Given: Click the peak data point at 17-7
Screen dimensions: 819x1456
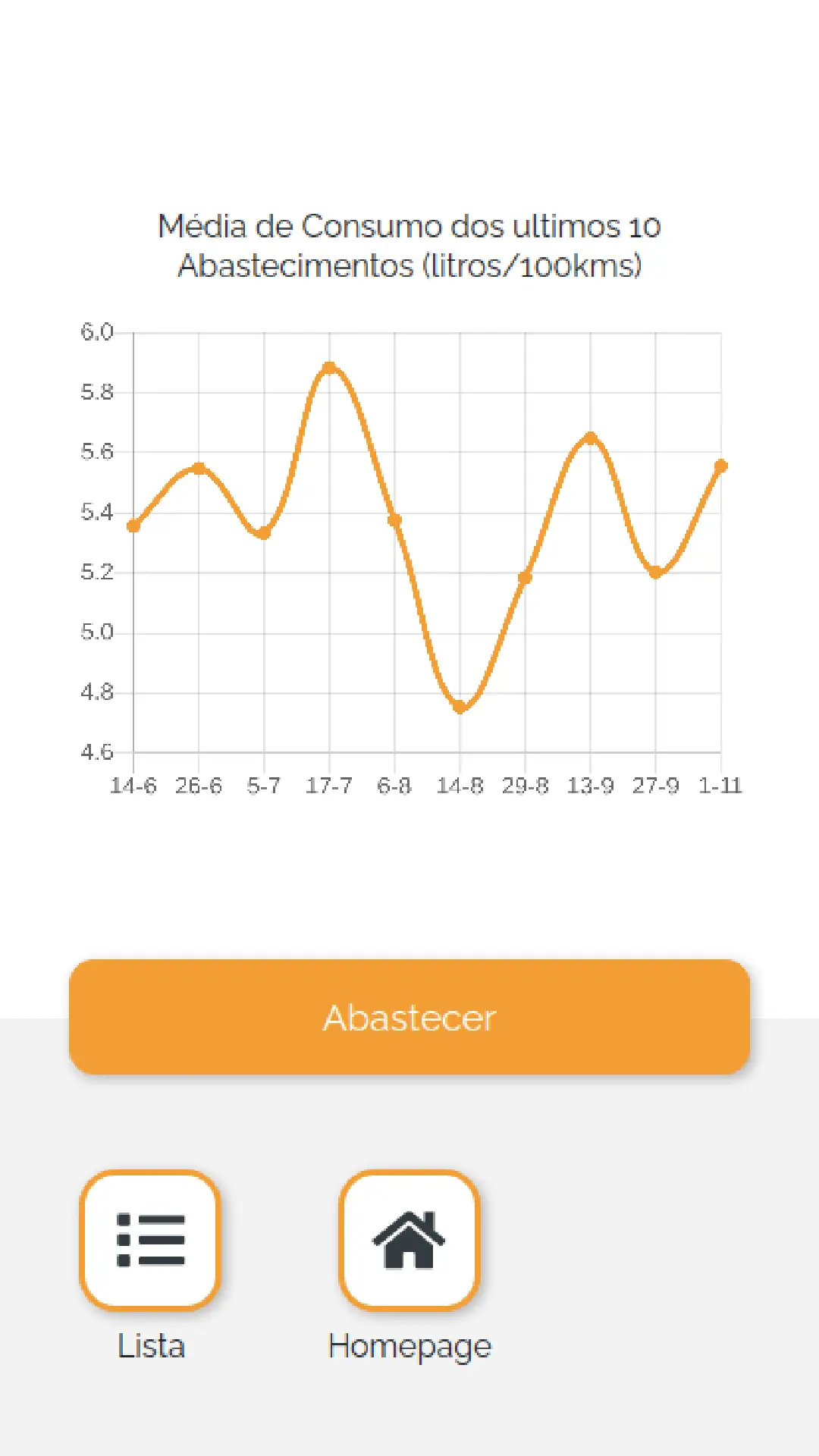Looking at the screenshot, I should [329, 366].
